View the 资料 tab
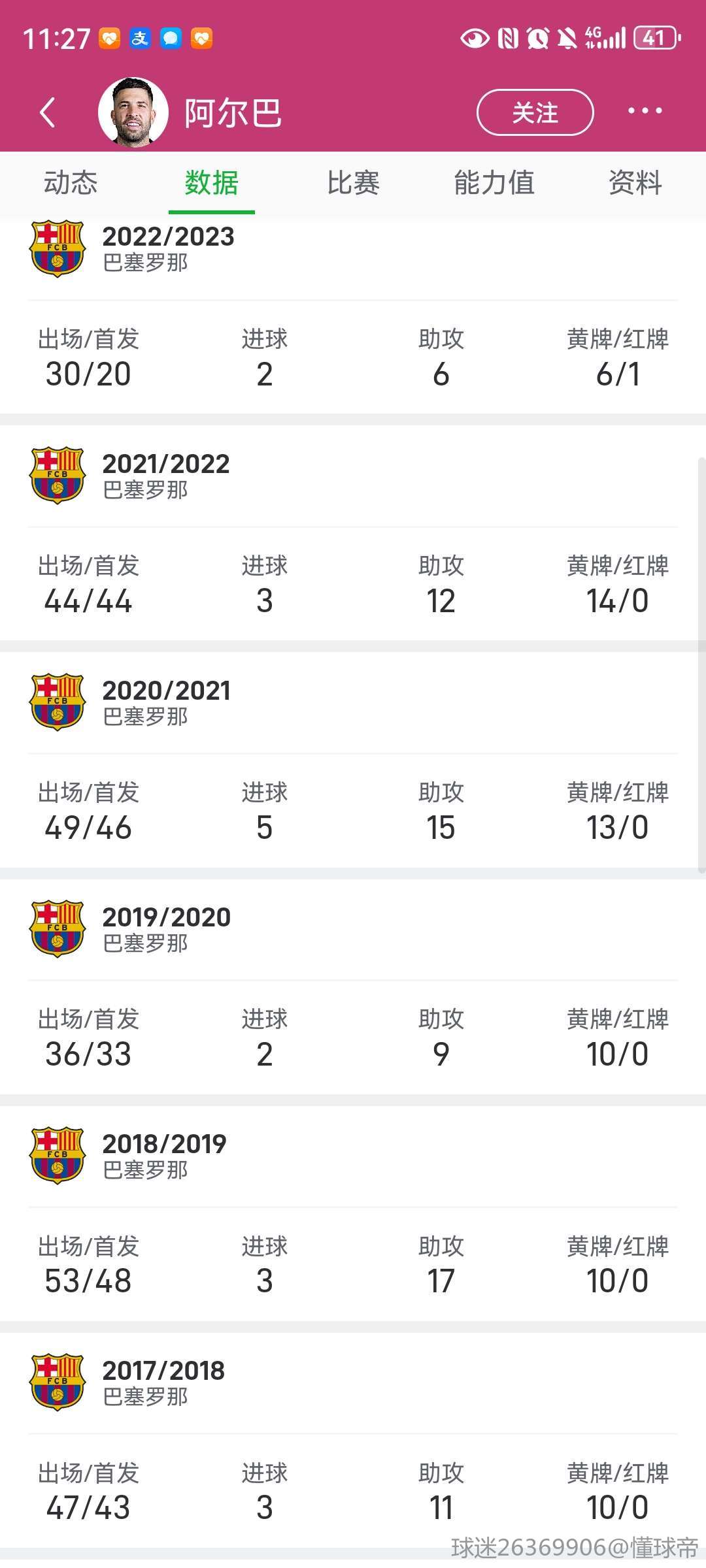The image size is (706, 1568). pyautogui.click(x=635, y=183)
